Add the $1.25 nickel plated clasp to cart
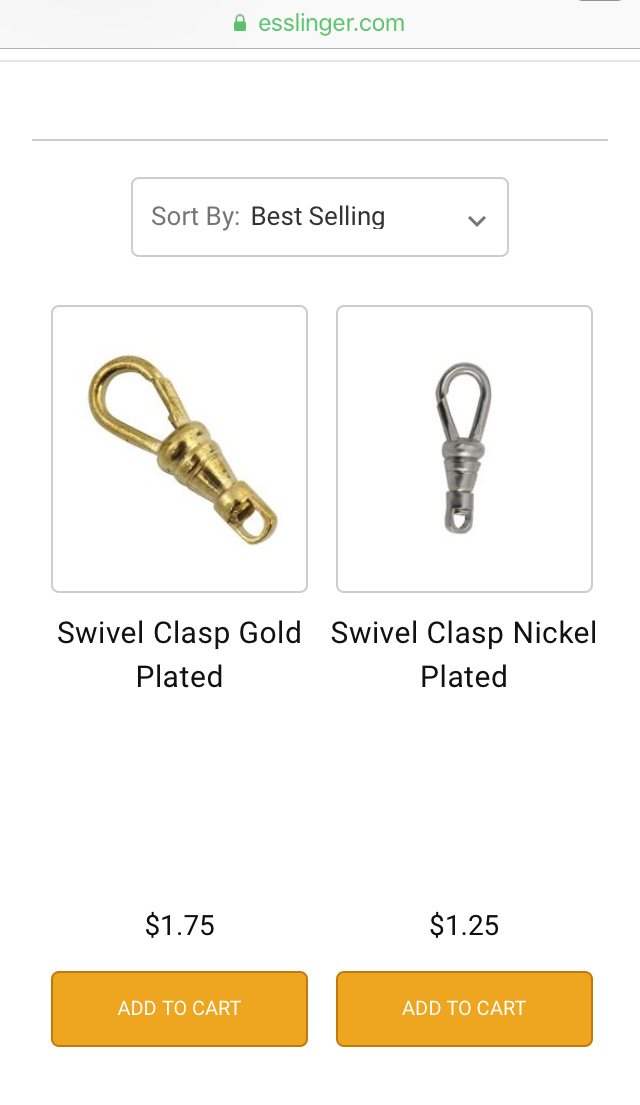This screenshot has height=1105, width=640. click(x=464, y=1008)
